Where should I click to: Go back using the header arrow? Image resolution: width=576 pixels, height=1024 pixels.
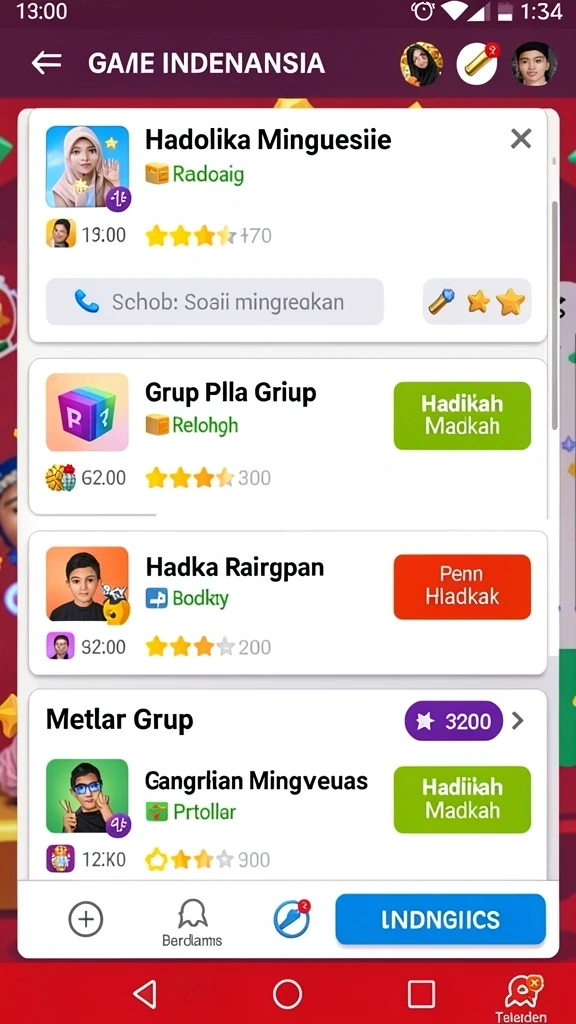46,63
